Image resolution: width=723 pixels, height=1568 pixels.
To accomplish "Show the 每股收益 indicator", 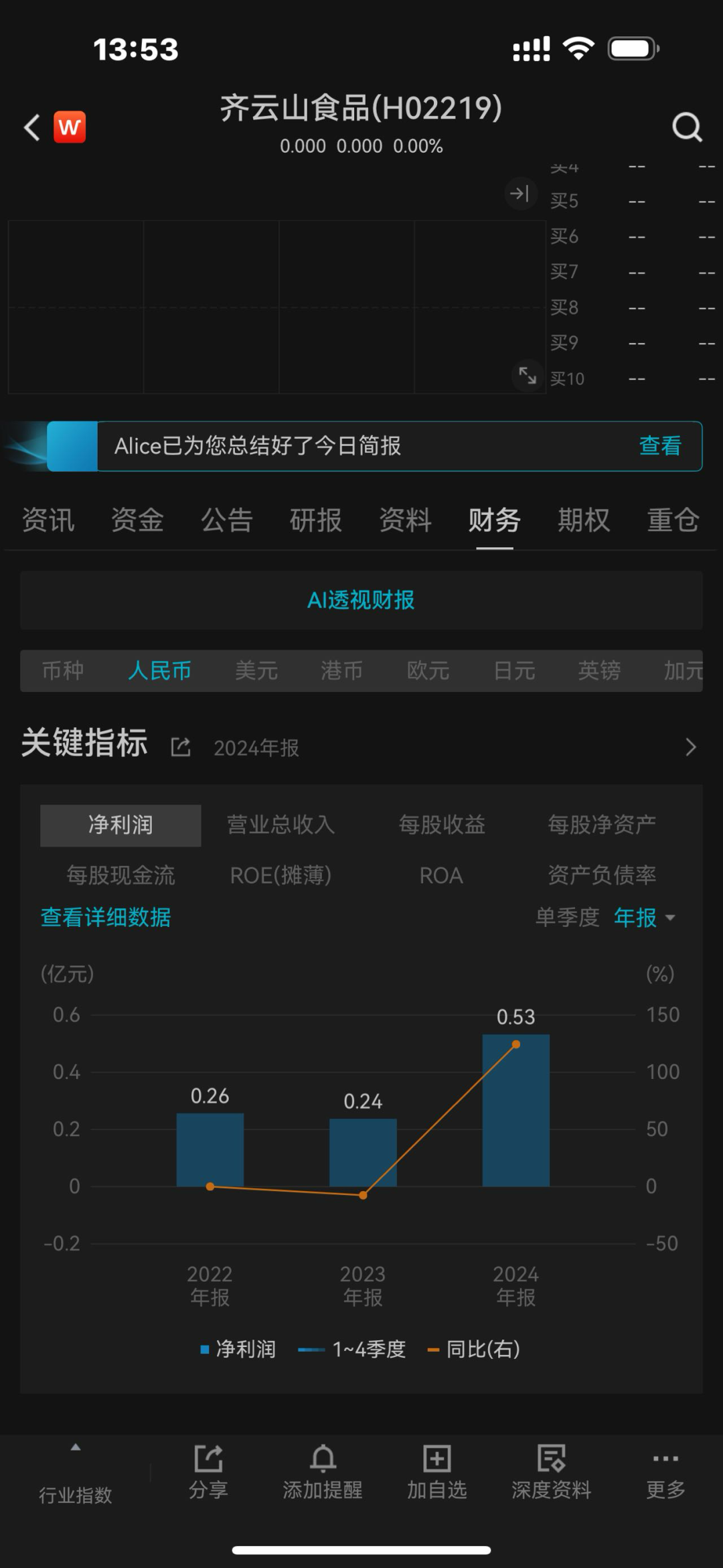I will (442, 825).
